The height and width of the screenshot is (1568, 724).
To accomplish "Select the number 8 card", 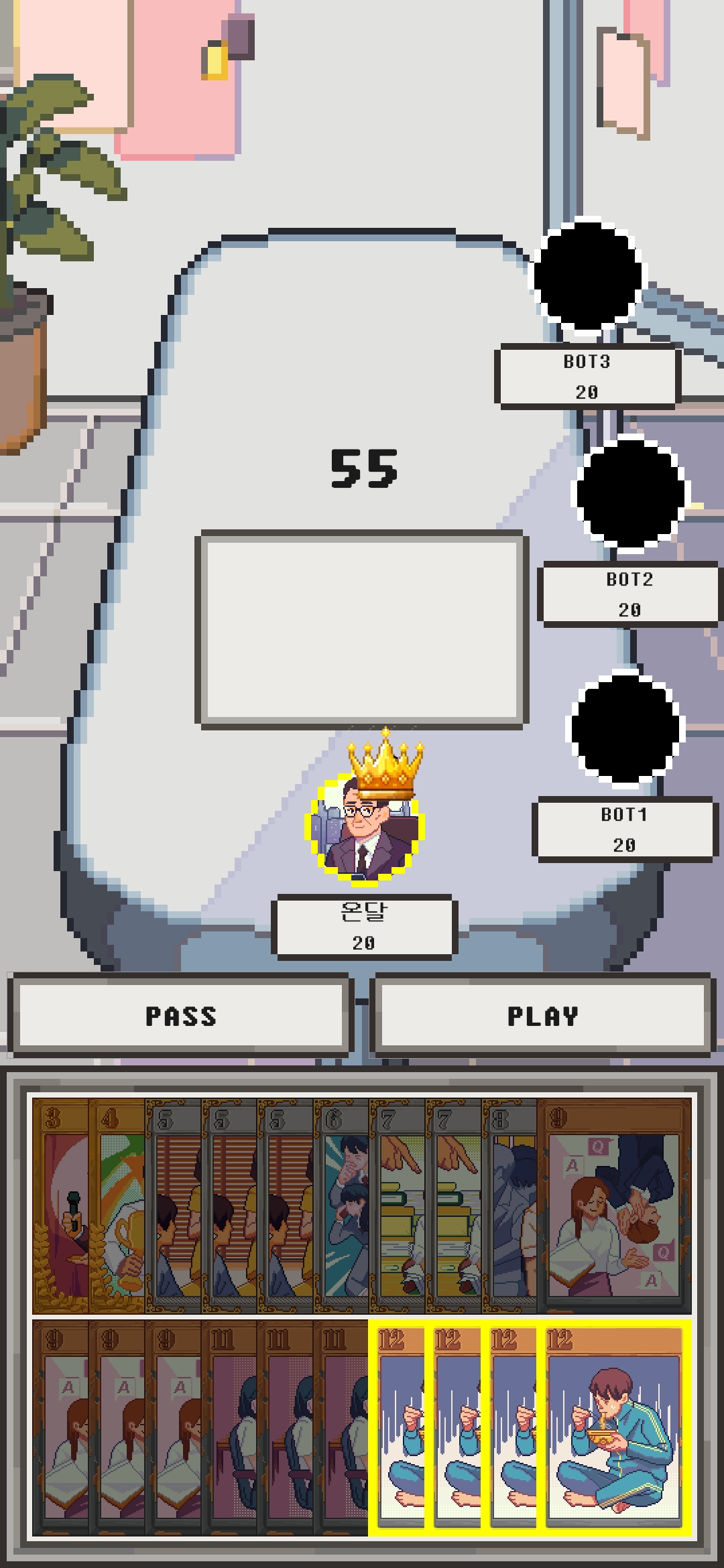I will coord(509,1206).
